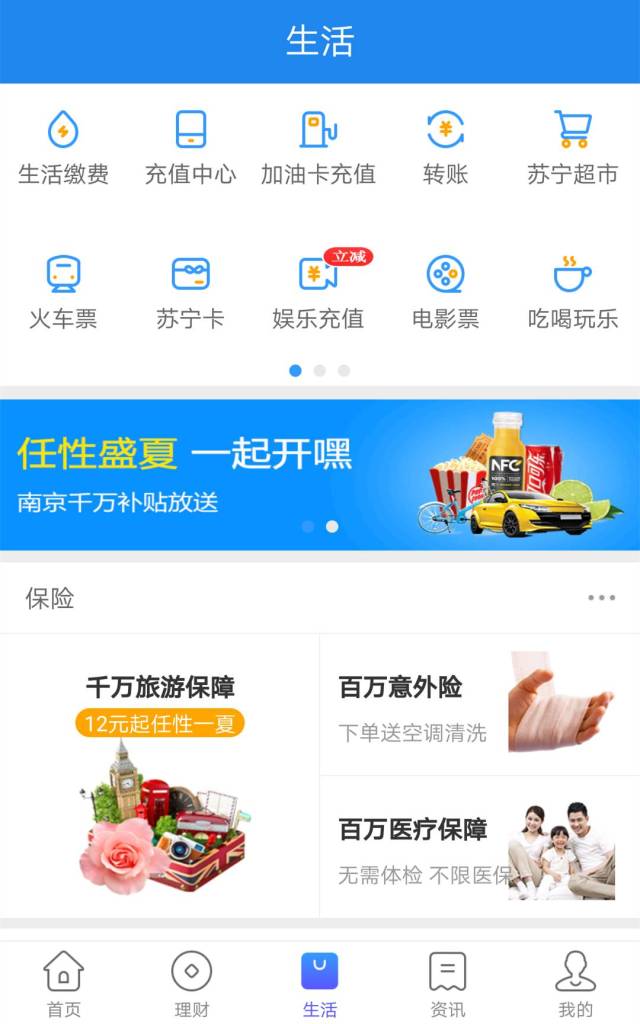Open the 任性盛夏 promotional banner

coord(320,475)
